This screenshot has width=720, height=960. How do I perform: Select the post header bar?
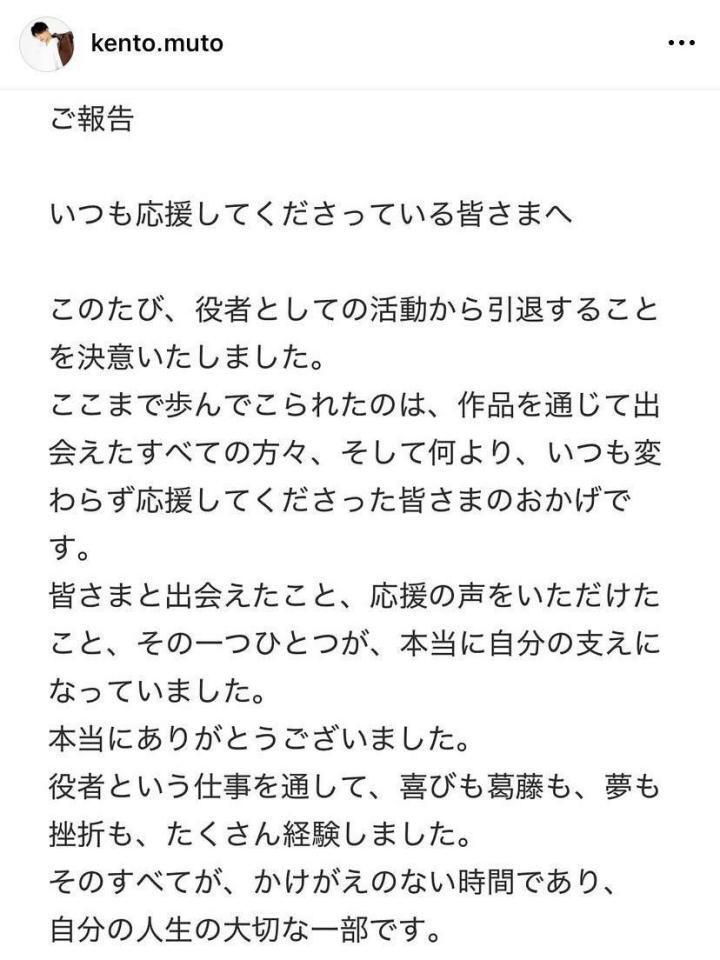point(360,42)
